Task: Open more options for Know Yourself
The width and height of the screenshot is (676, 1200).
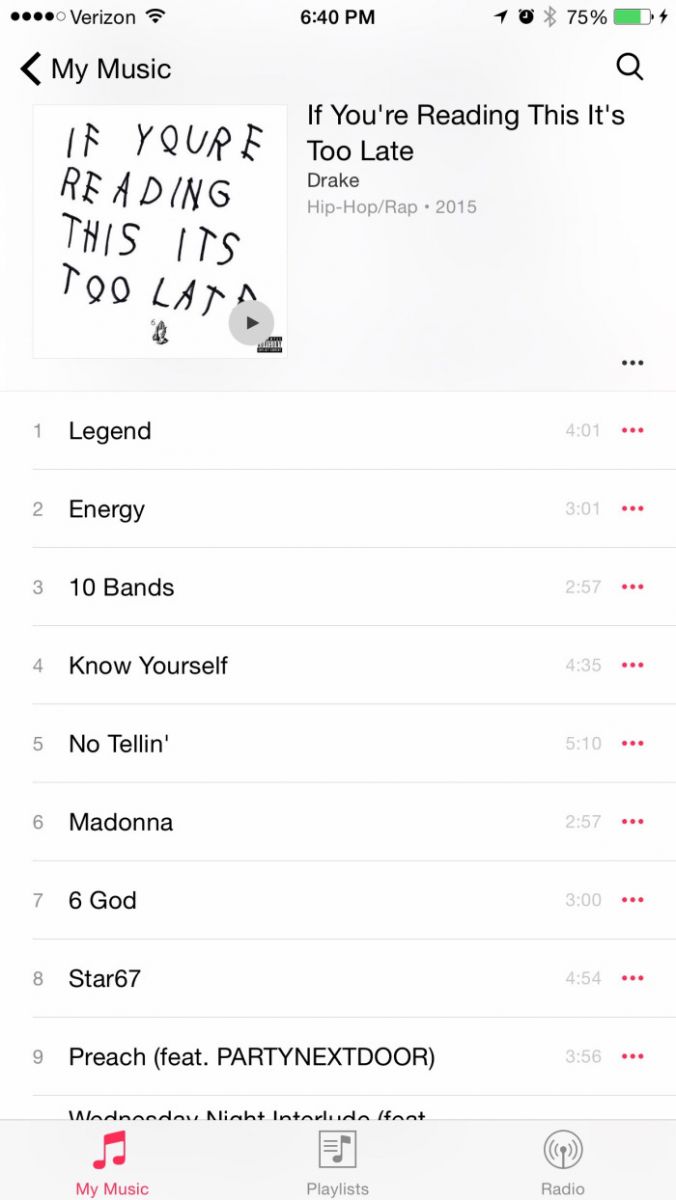Action: click(632, 665)
